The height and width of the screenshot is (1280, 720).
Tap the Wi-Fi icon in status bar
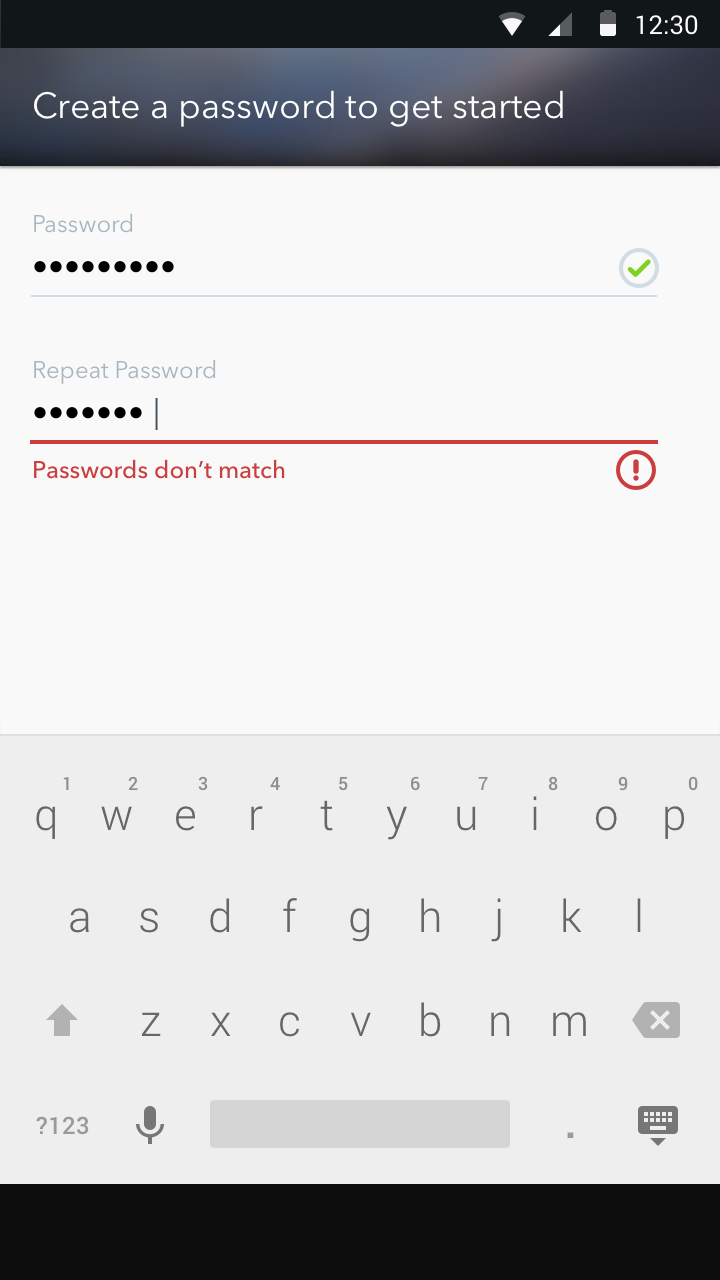click(x=512, y=23)
